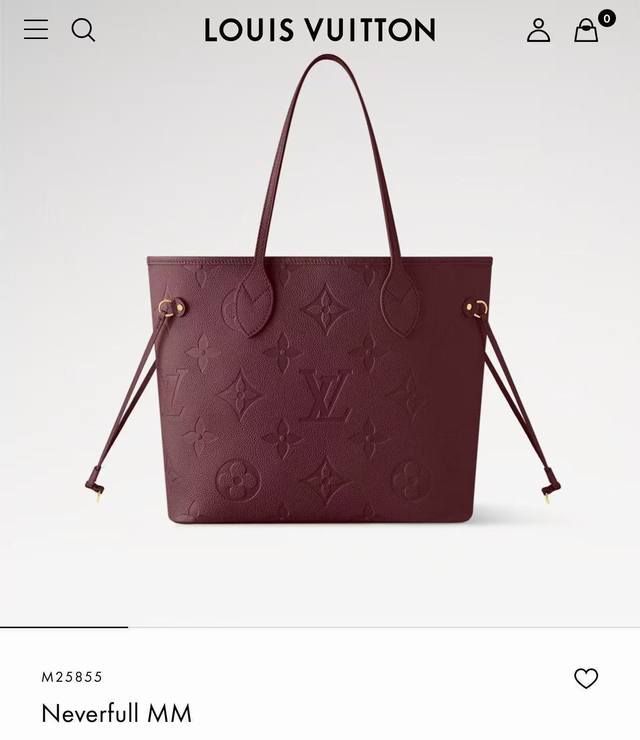
Task: Open the hamburger menu
Action: click(36, 30)
